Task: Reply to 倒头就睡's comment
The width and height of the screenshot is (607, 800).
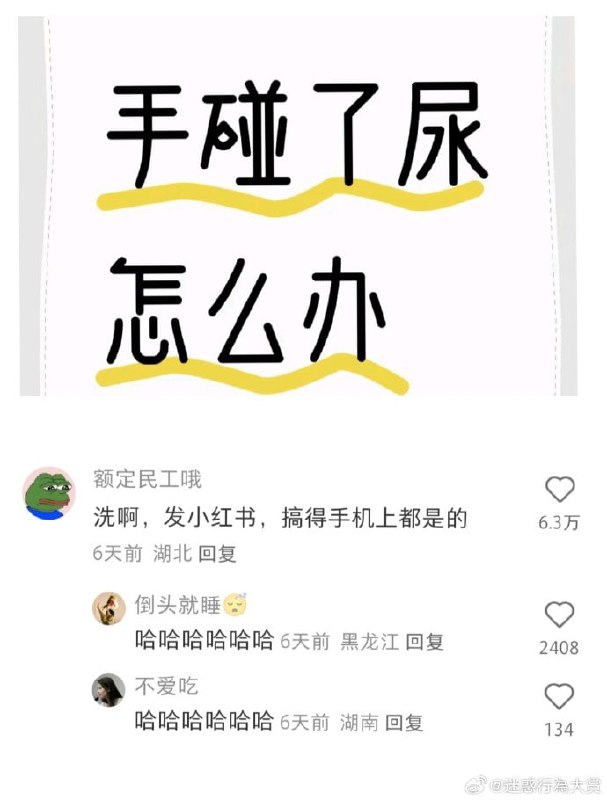Action: tap(424, 642)
